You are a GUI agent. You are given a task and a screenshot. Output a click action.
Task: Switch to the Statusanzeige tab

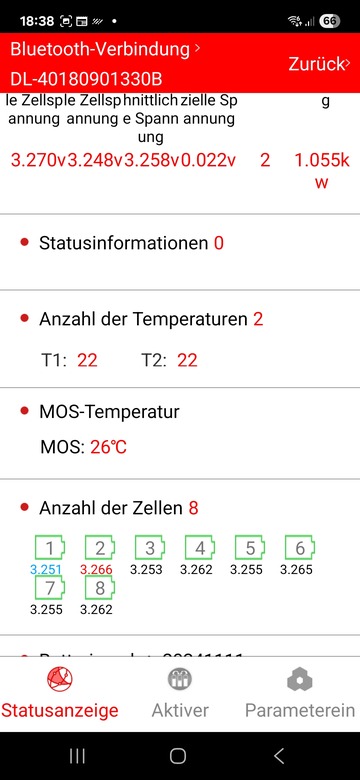(x=60, y=694)
